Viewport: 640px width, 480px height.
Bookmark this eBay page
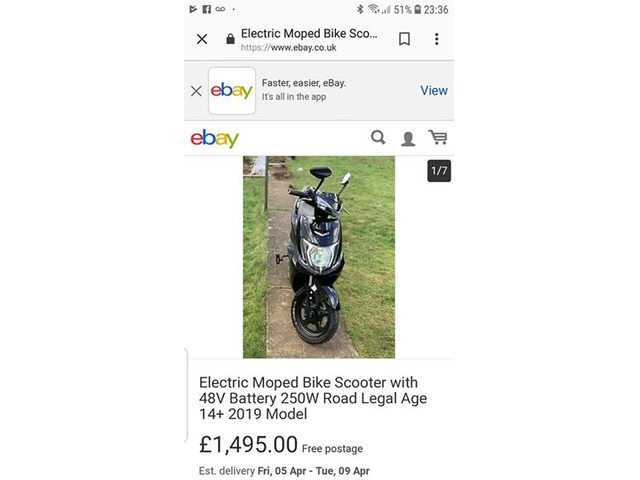pyautogui.click(x=404, y=39)
